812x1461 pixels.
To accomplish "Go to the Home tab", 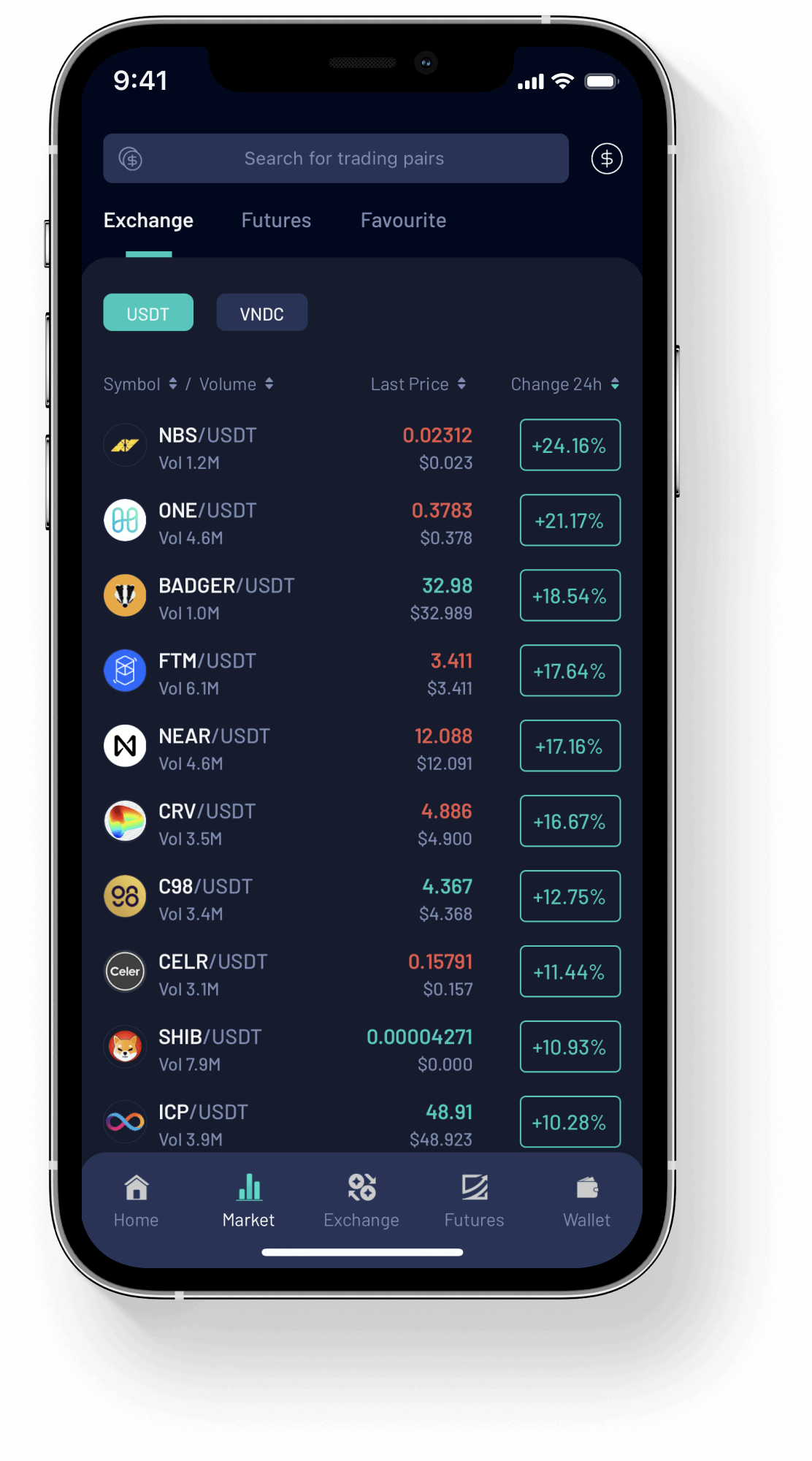I will (136, 1201).
